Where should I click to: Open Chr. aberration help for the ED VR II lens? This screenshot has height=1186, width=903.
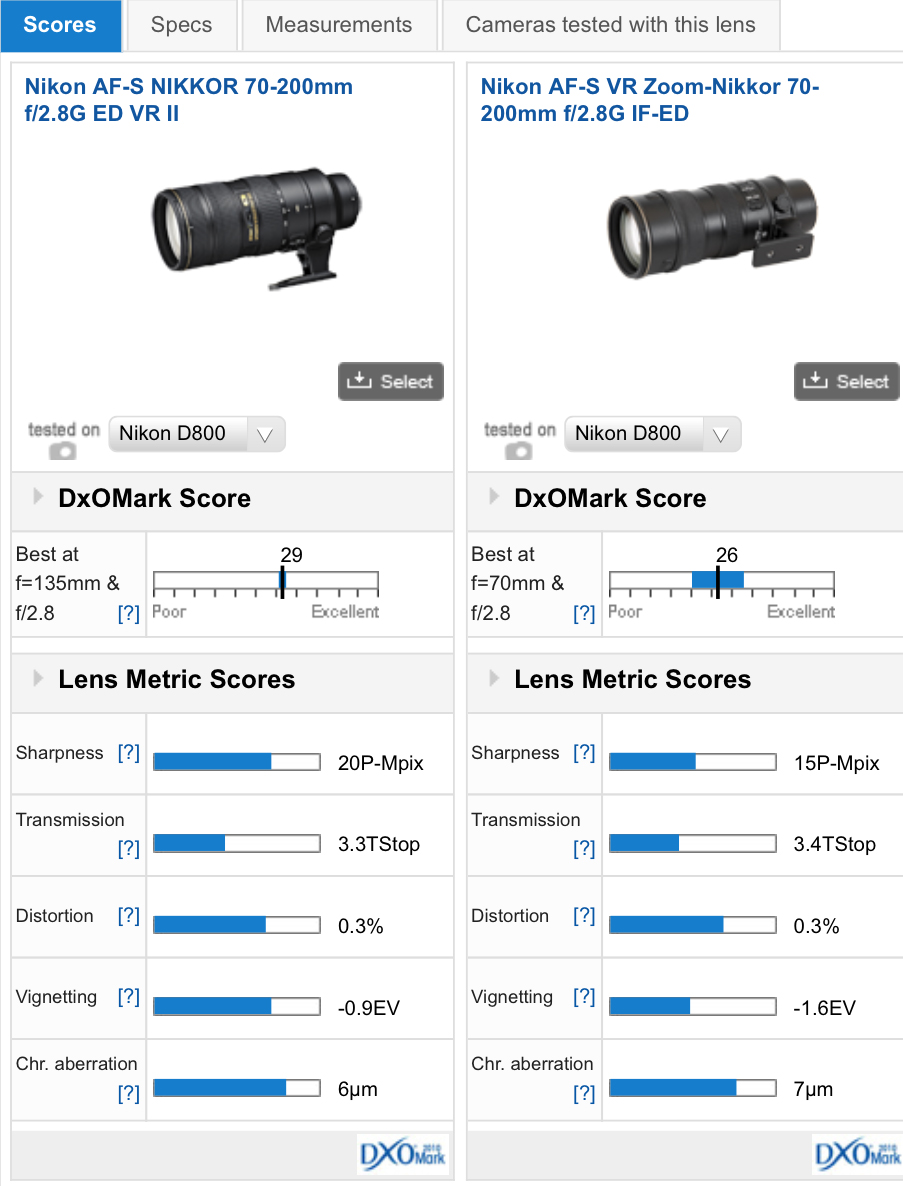point(128,1094)
